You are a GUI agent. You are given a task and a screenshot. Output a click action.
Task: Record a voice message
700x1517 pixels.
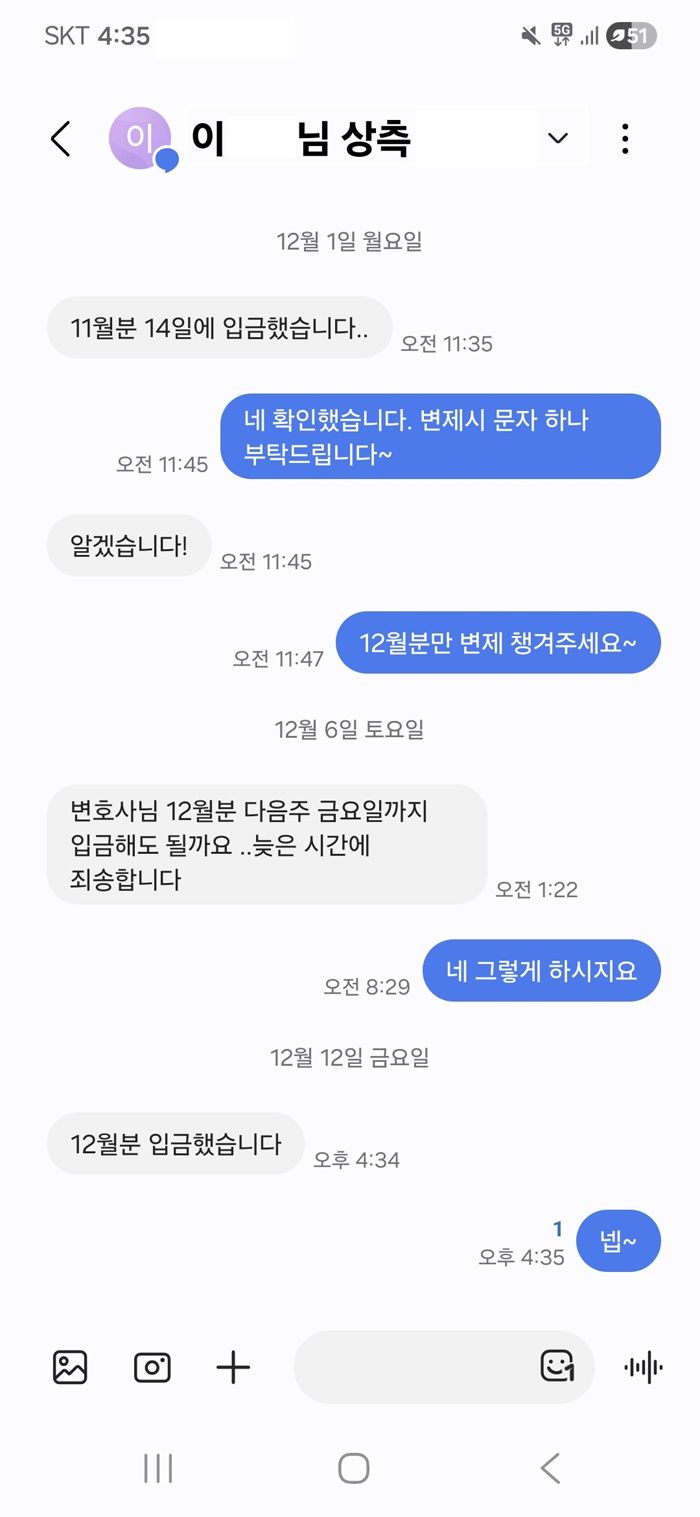click(x=643, y=1367)
